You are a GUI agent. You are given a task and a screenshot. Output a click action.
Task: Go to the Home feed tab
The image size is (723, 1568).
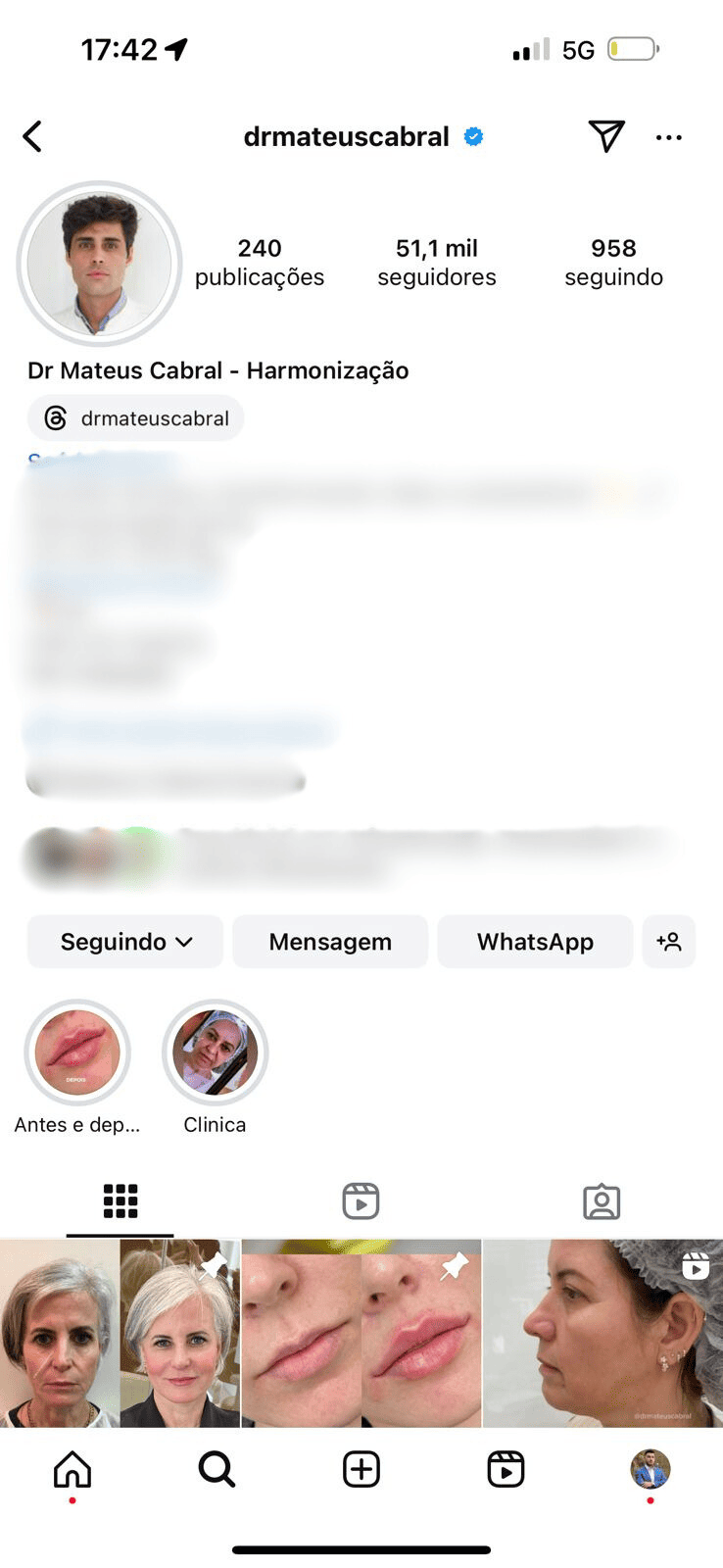72,1469
